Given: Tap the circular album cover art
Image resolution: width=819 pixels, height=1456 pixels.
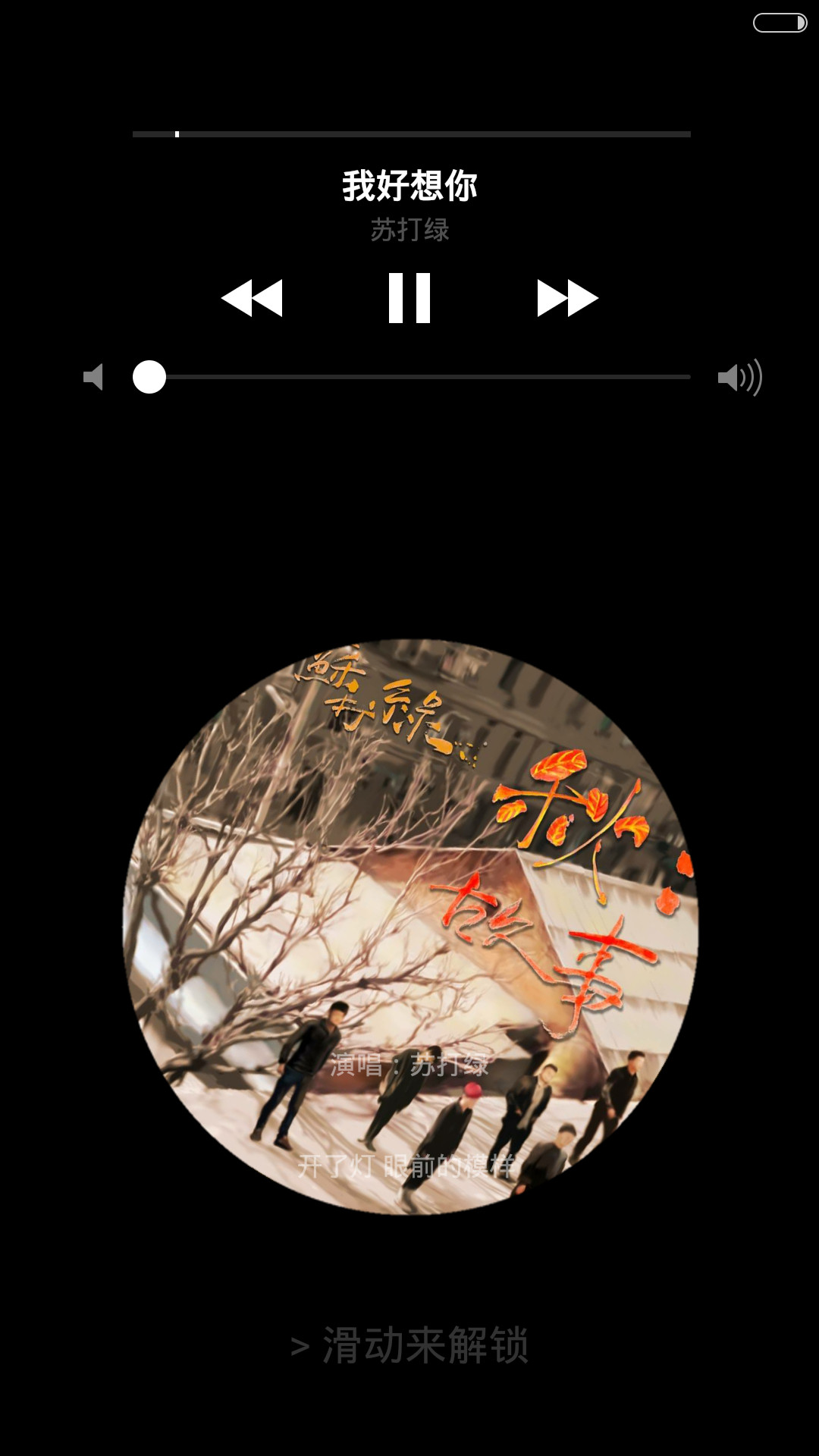Looking at the screenshot, I should coord(410,927).
